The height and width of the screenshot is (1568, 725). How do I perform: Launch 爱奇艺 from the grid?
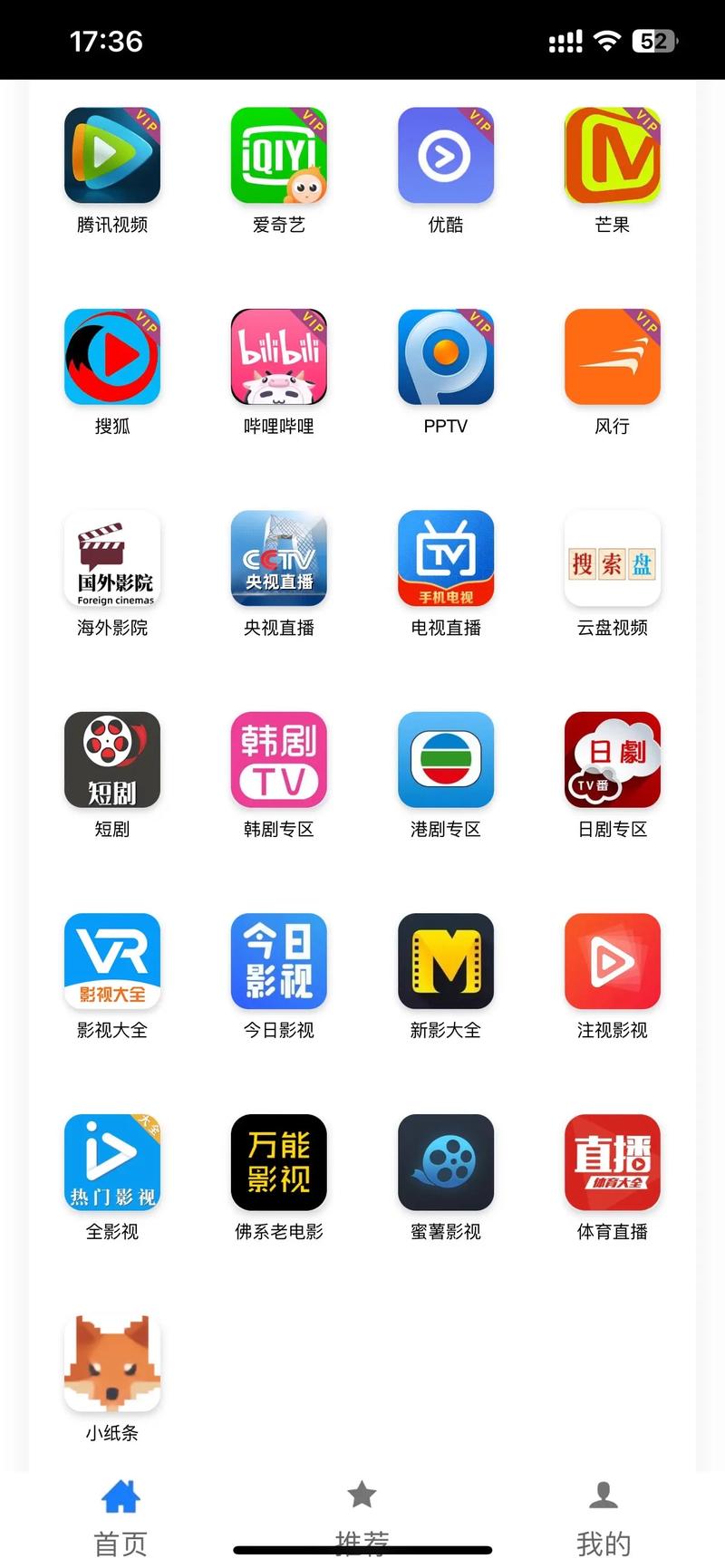278,155
